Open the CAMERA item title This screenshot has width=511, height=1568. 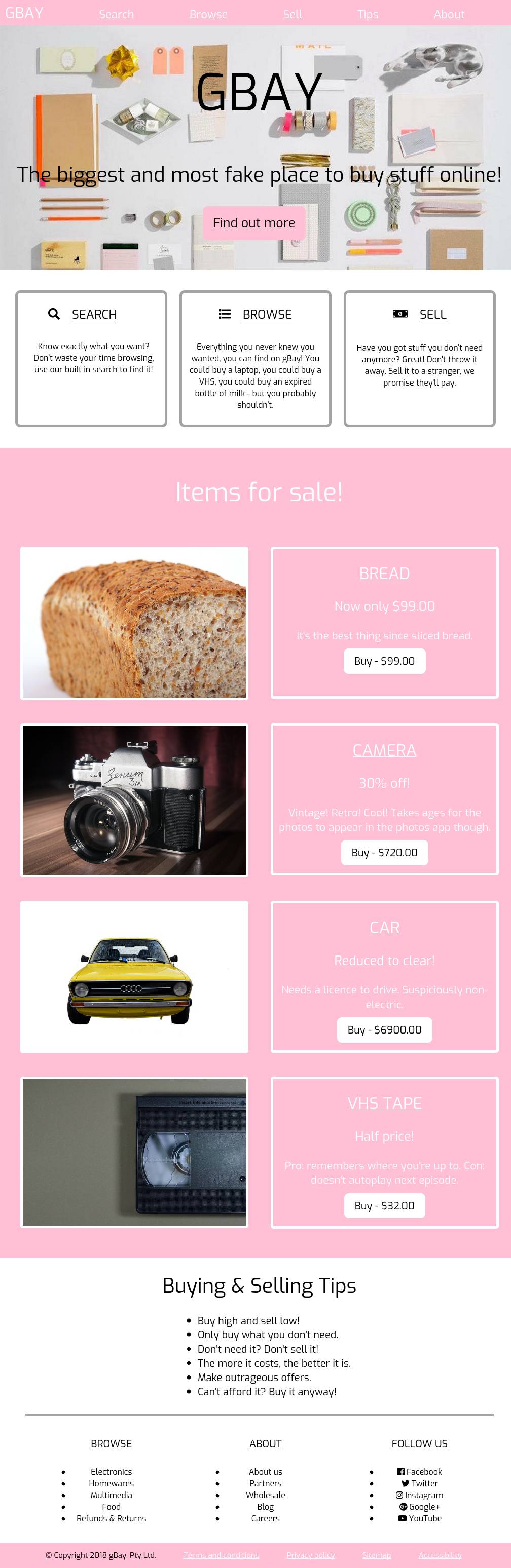[x=384, y=750]
